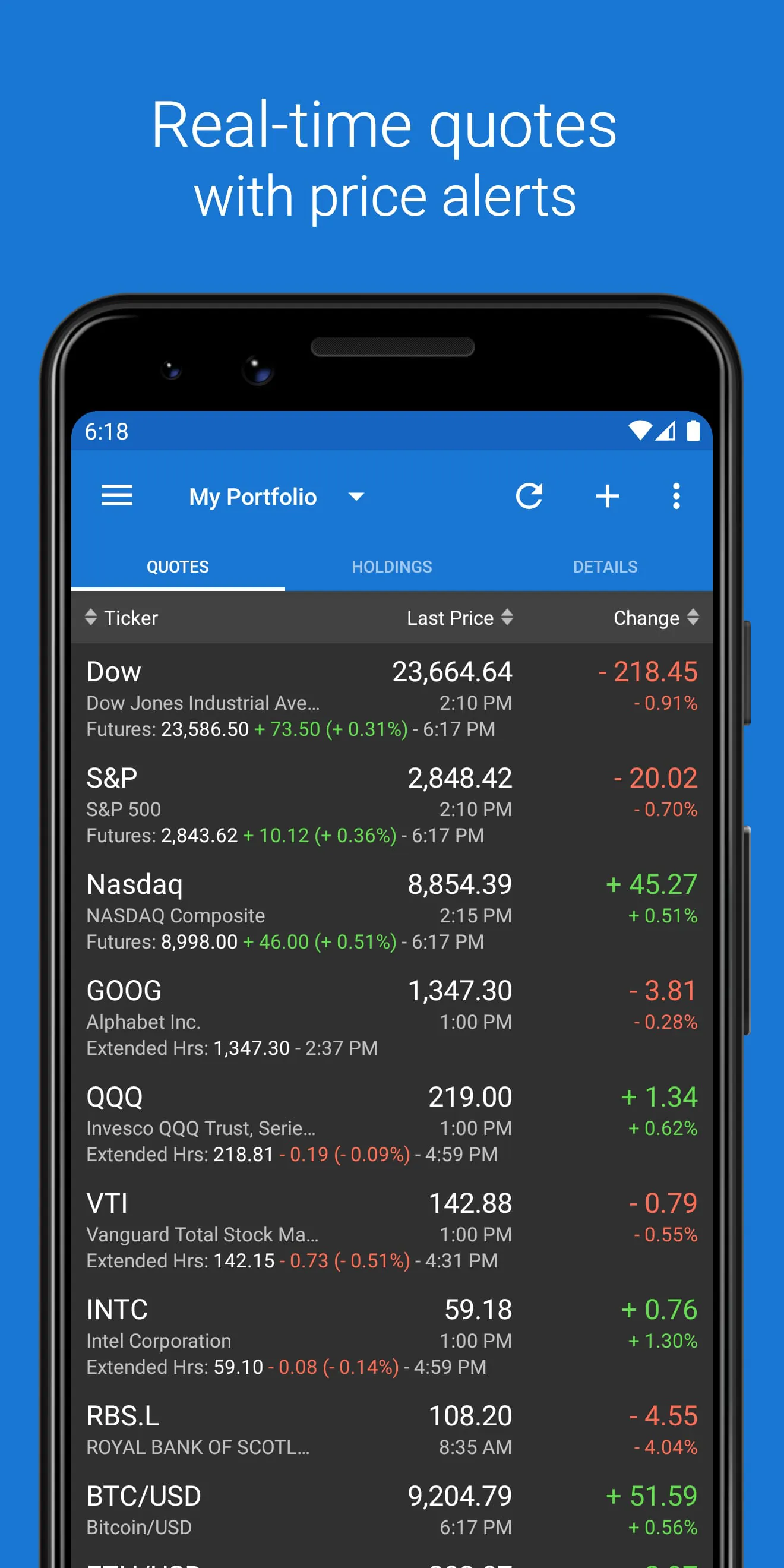Check the battery status indicator
This screenshot has height=1568, width=784.
point(694,432)
